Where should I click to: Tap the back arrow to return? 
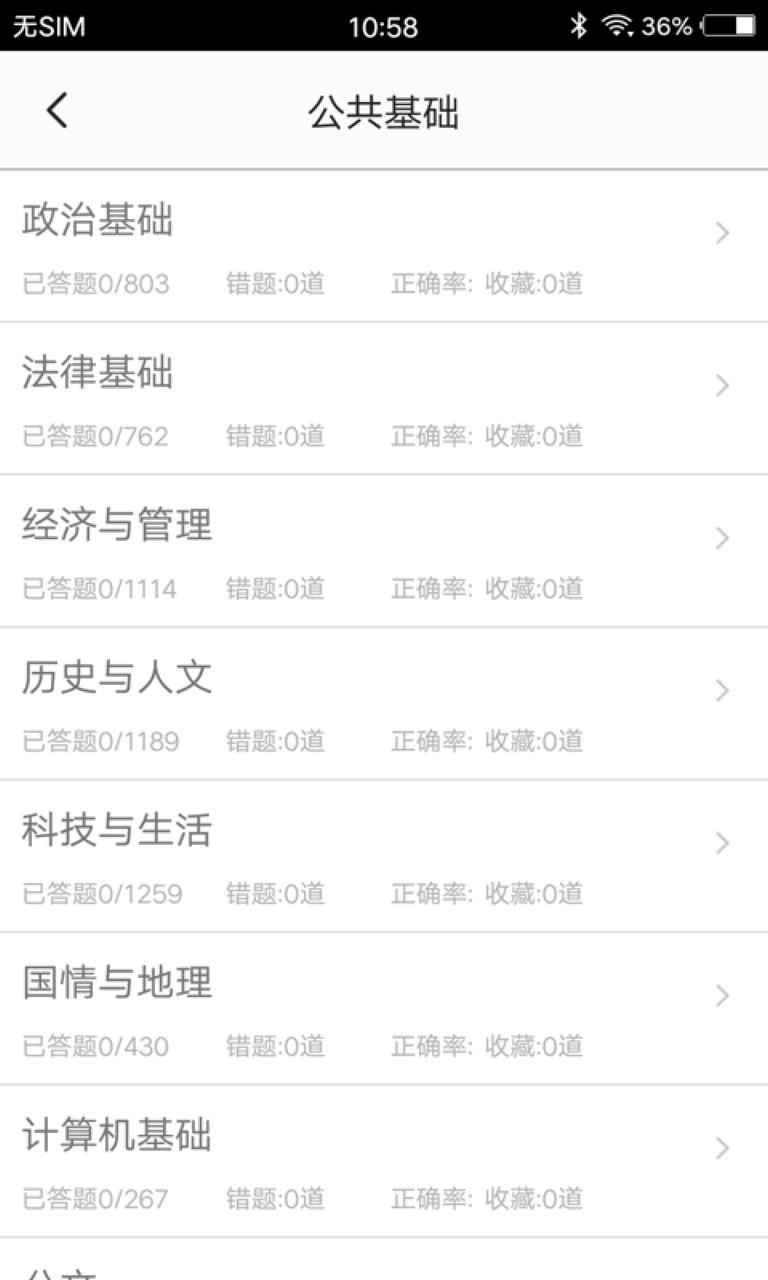56,110
